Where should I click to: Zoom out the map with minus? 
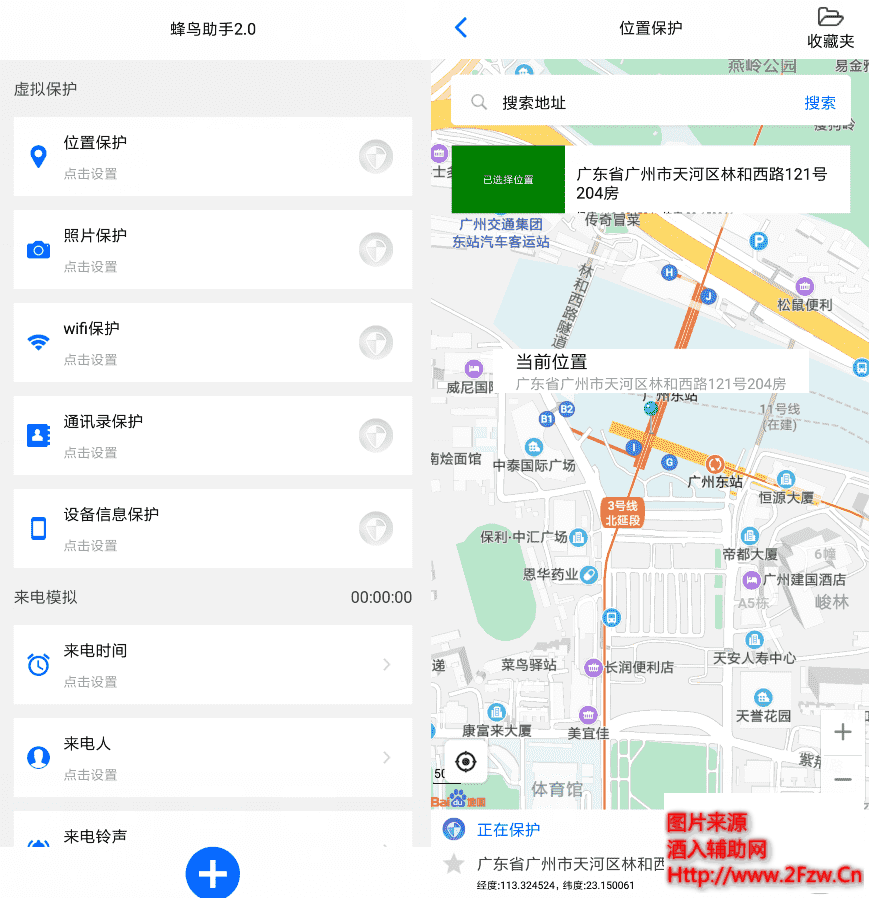point(843,780)
